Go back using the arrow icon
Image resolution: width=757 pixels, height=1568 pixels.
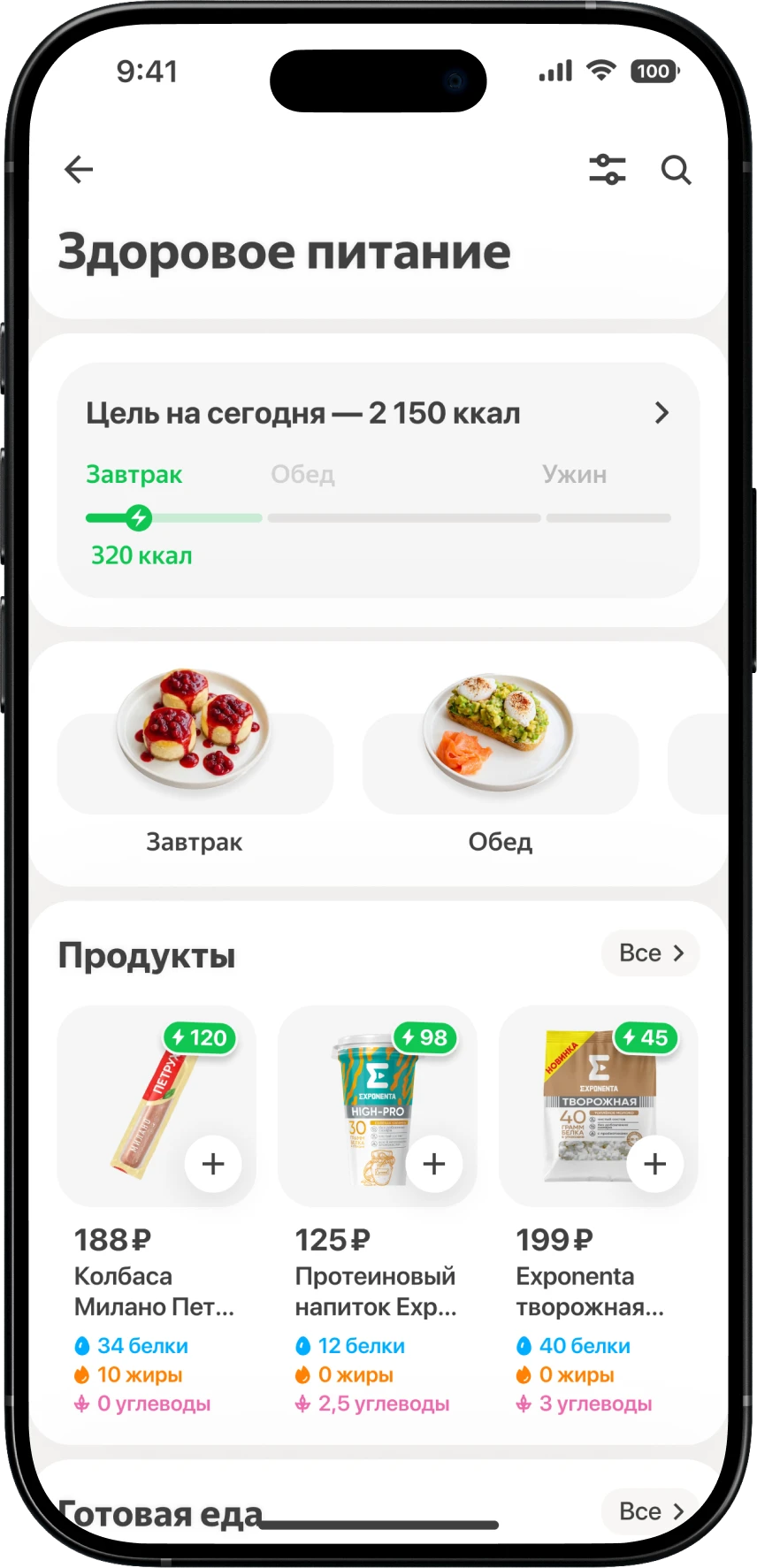pos(79,169)
